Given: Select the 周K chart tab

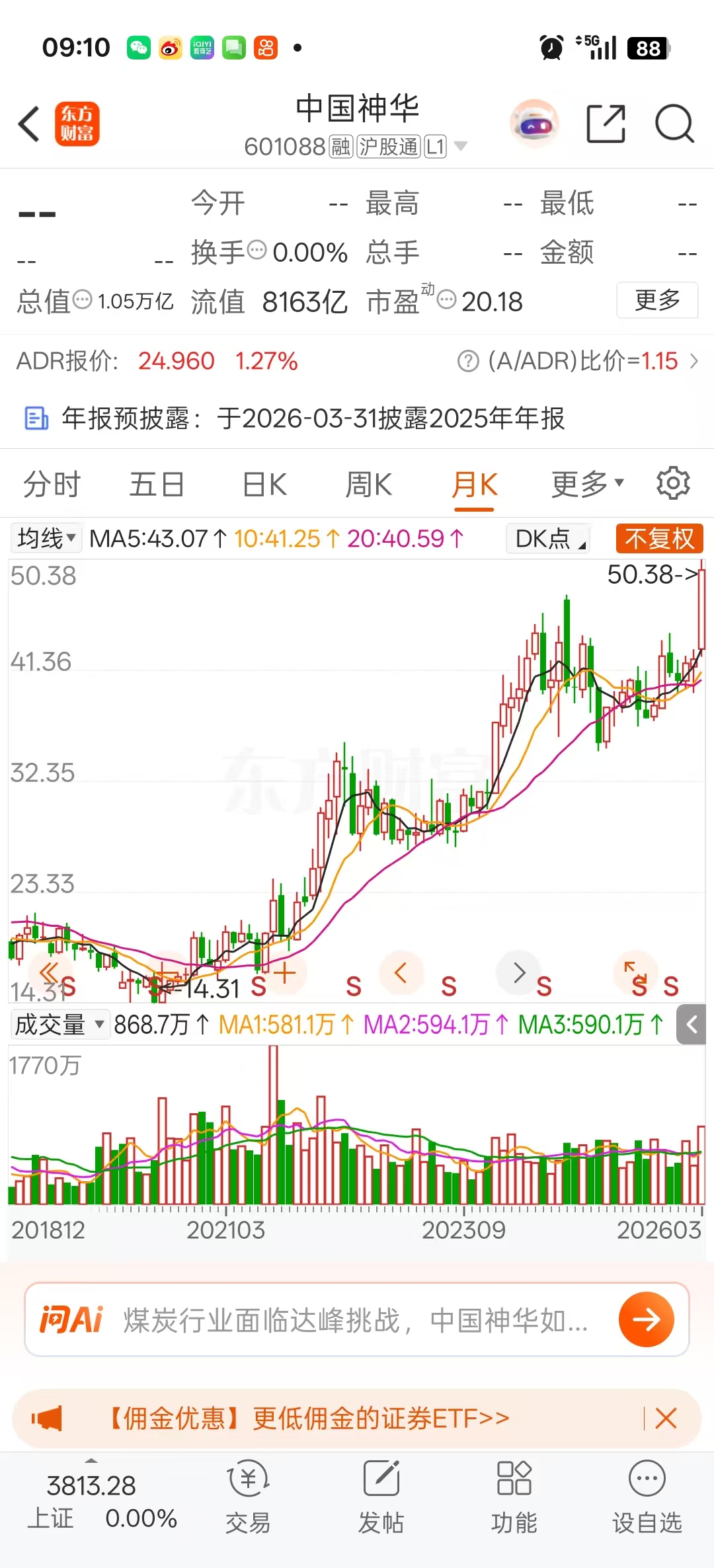Looking at the screenshot, I should point(368,485).
